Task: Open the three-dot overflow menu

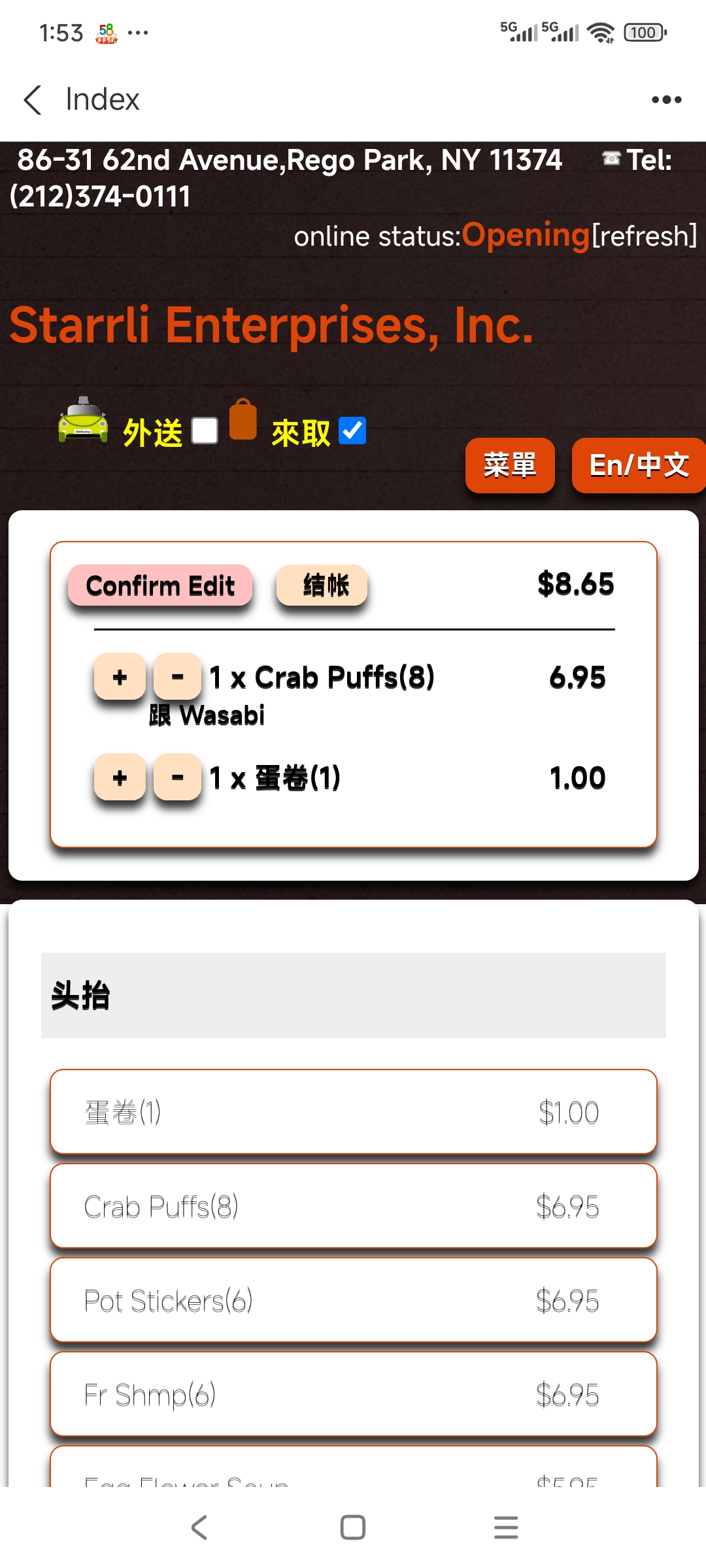Action: [x=666, y=100]
